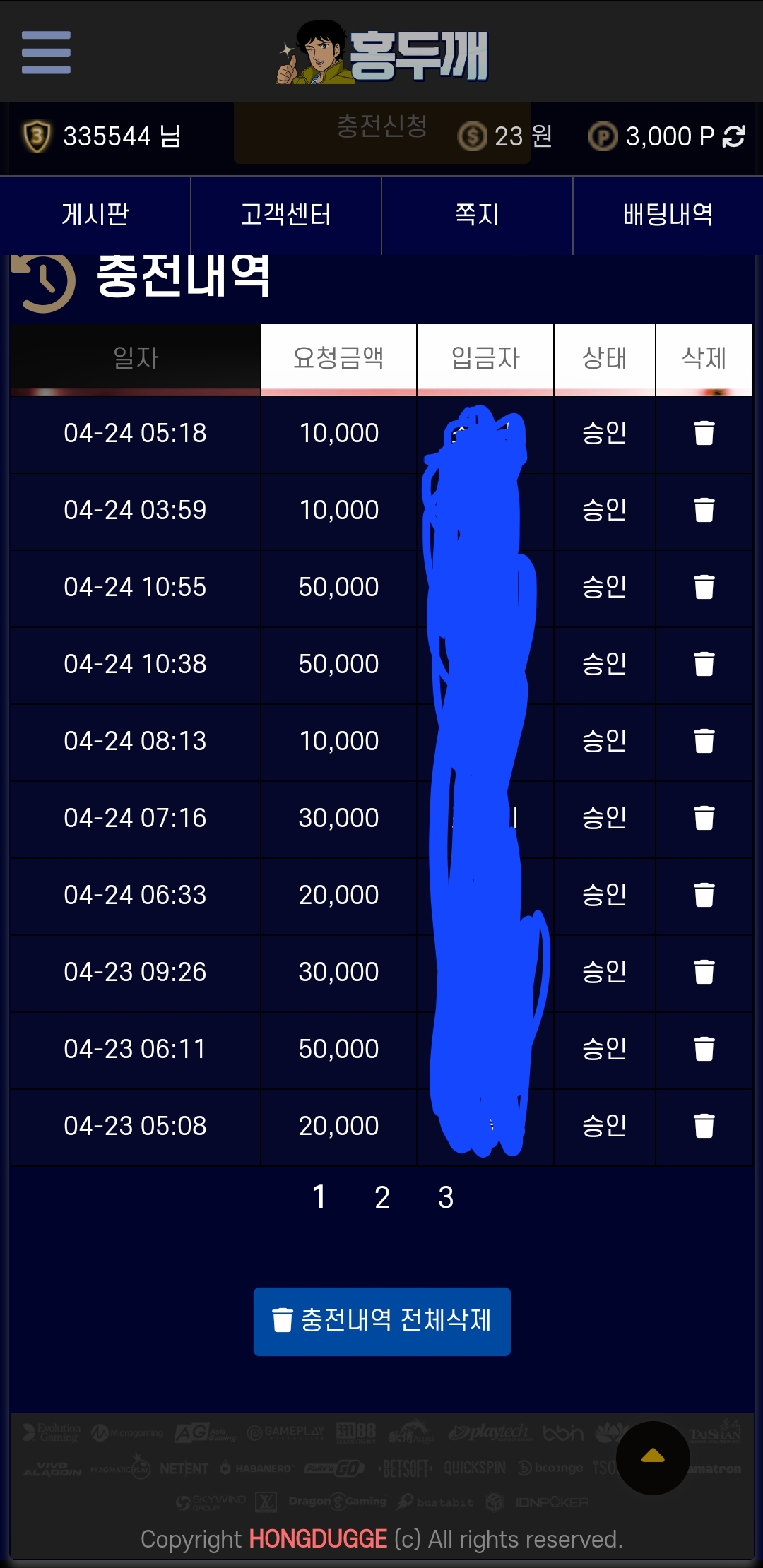The height and width of the screenshot is (1568, 763).
Task: Tap trash icon for 04-23 05:08 row
Action: click(x=704, y=1126)
